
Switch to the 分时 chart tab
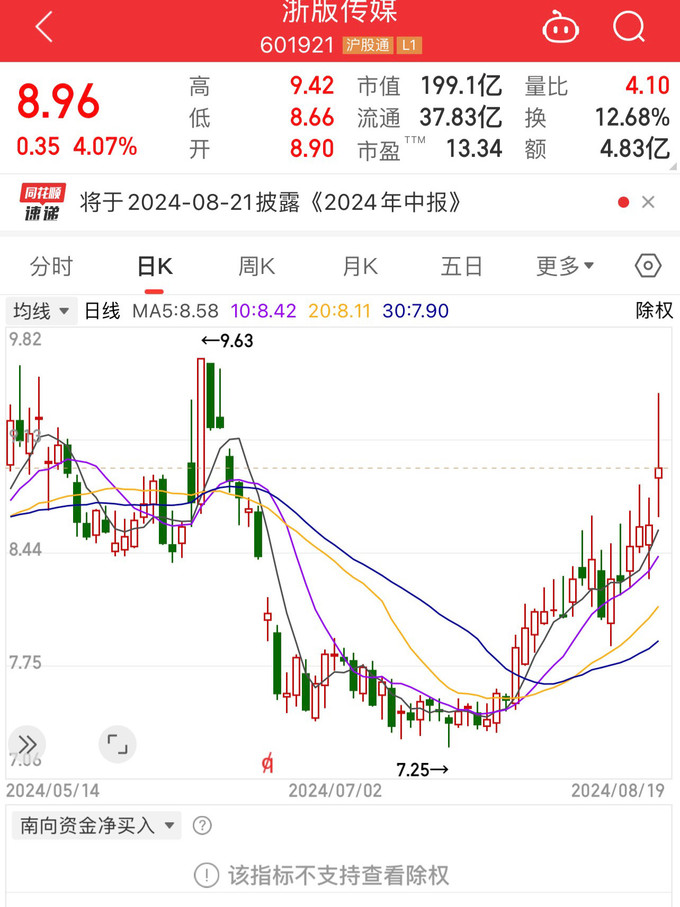[51, 266]
